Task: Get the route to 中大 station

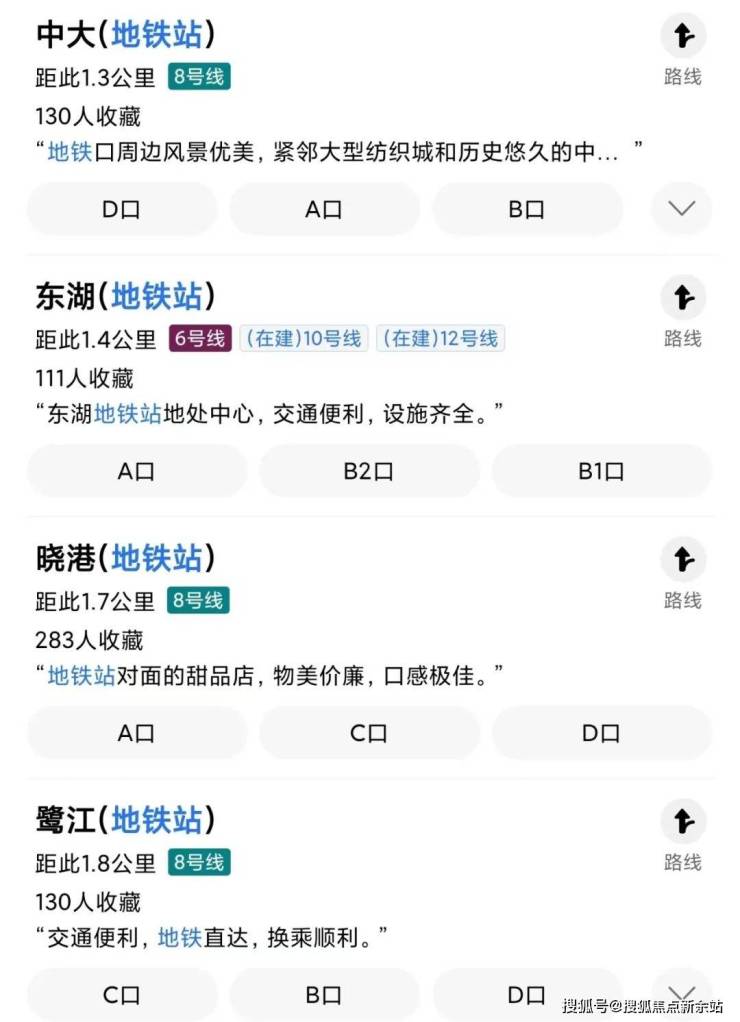Action: click(683, 49)
